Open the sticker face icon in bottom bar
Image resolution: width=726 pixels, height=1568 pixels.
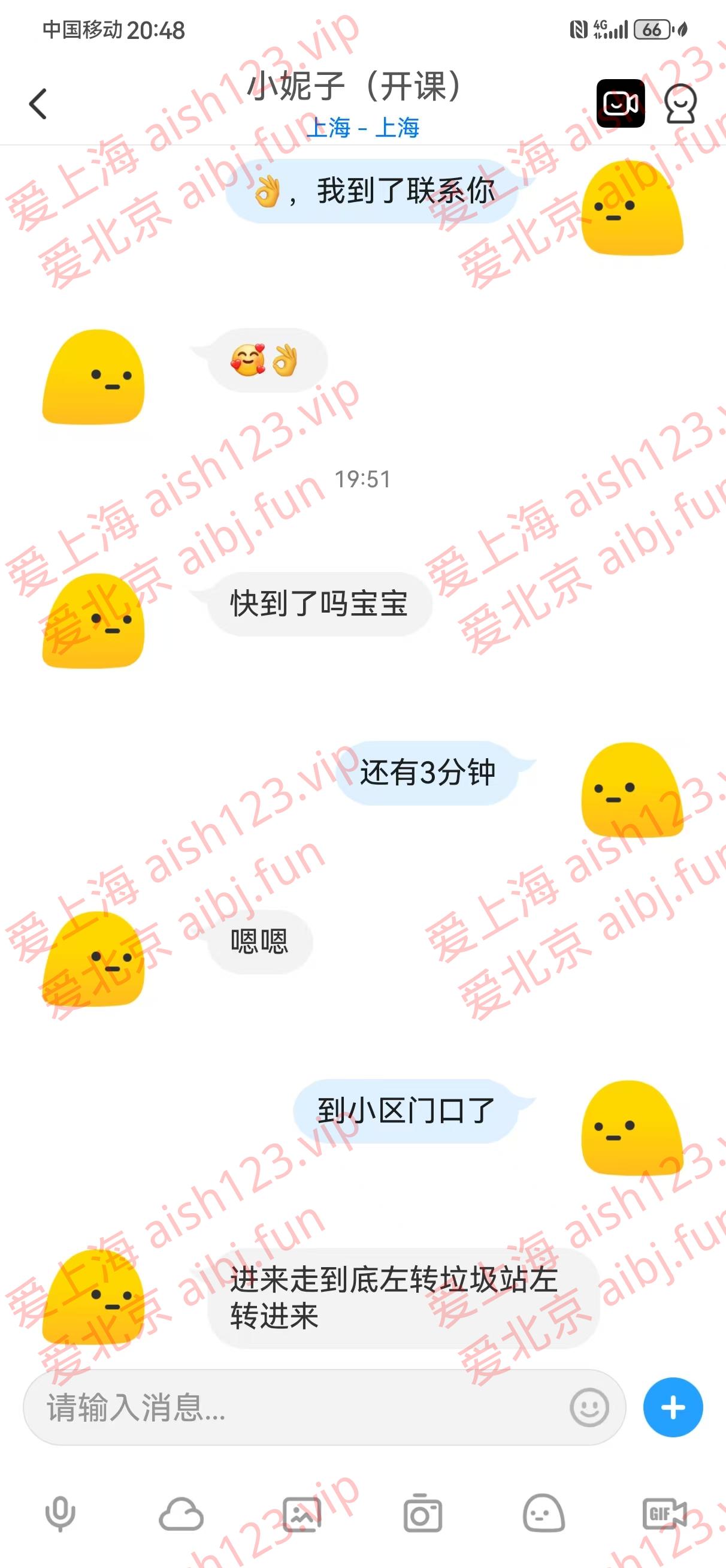544,1513
